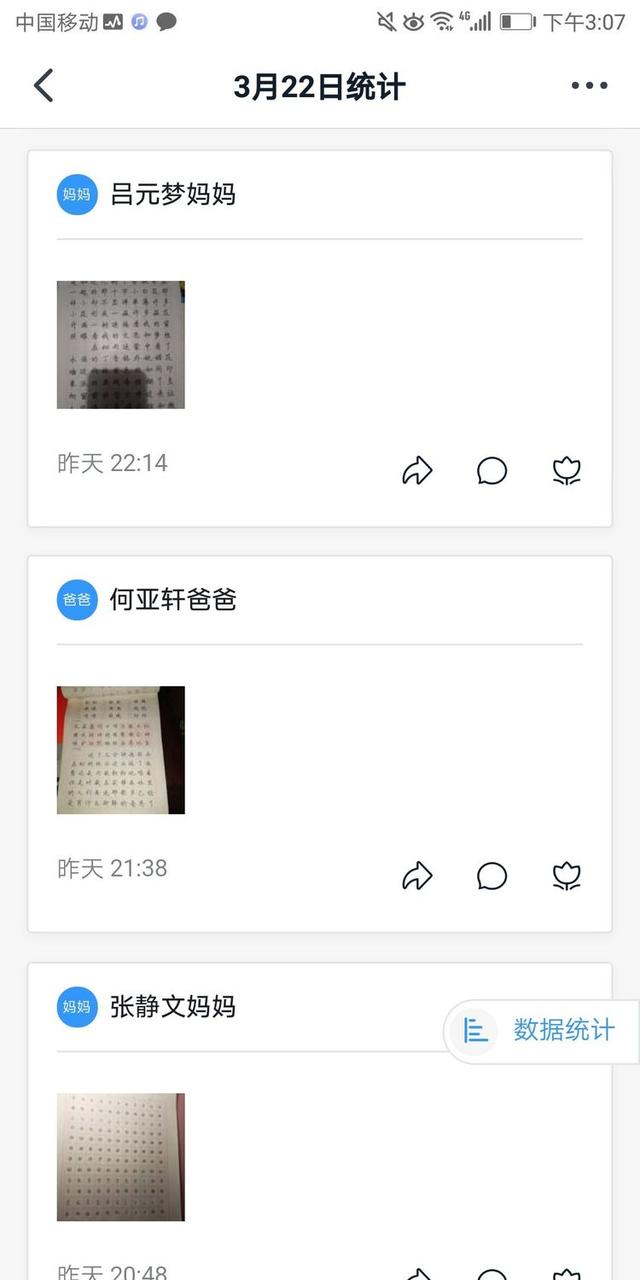The width and height of the screenshot is (640, 1280).
Task: Share 吕元梦妈妈's submission
Action: pos(417,470)
